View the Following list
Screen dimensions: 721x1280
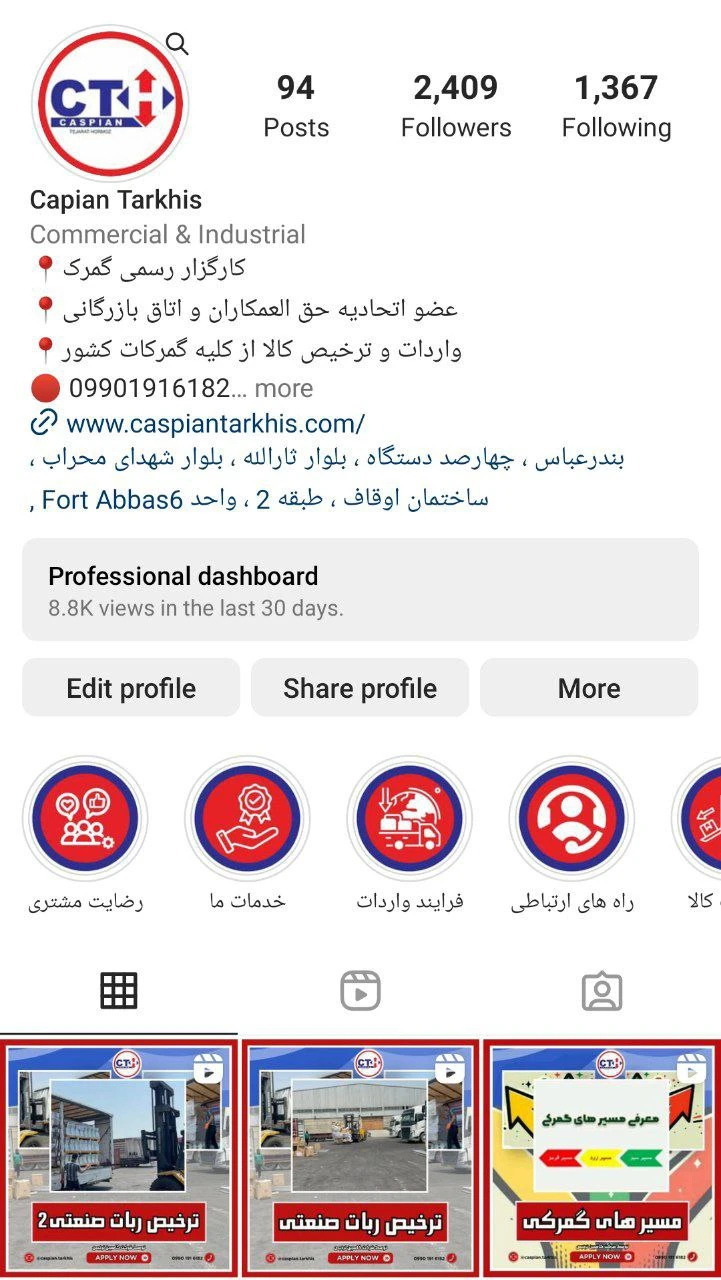pos(616,106)
